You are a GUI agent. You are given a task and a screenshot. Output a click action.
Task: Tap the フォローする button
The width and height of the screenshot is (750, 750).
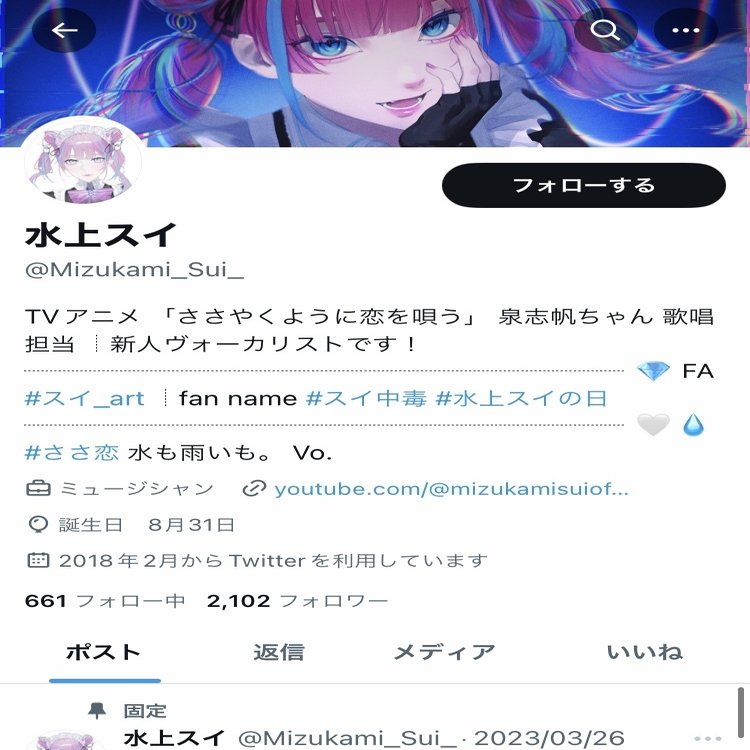pos(583,185)
